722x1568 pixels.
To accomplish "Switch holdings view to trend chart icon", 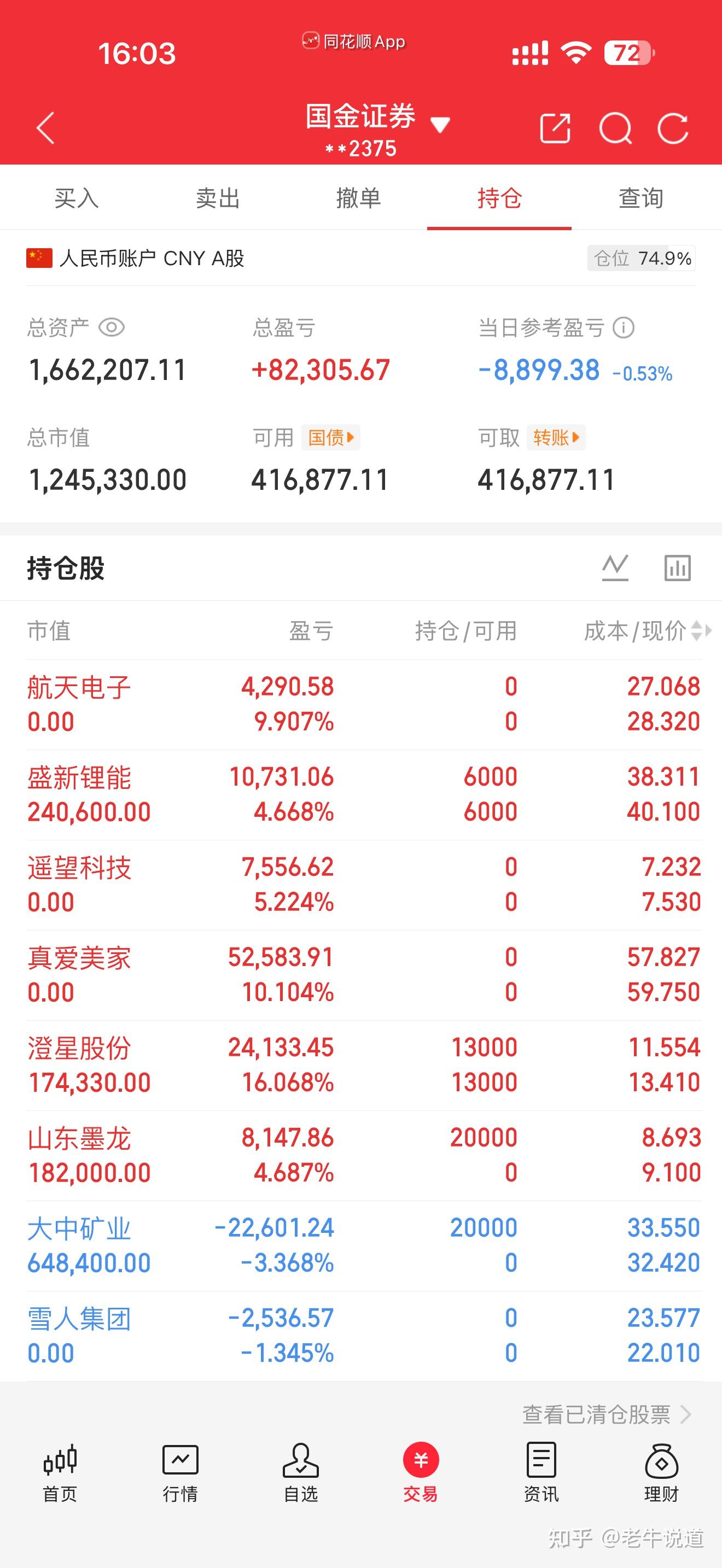I will pyautogui.click(x=615, y=567).
